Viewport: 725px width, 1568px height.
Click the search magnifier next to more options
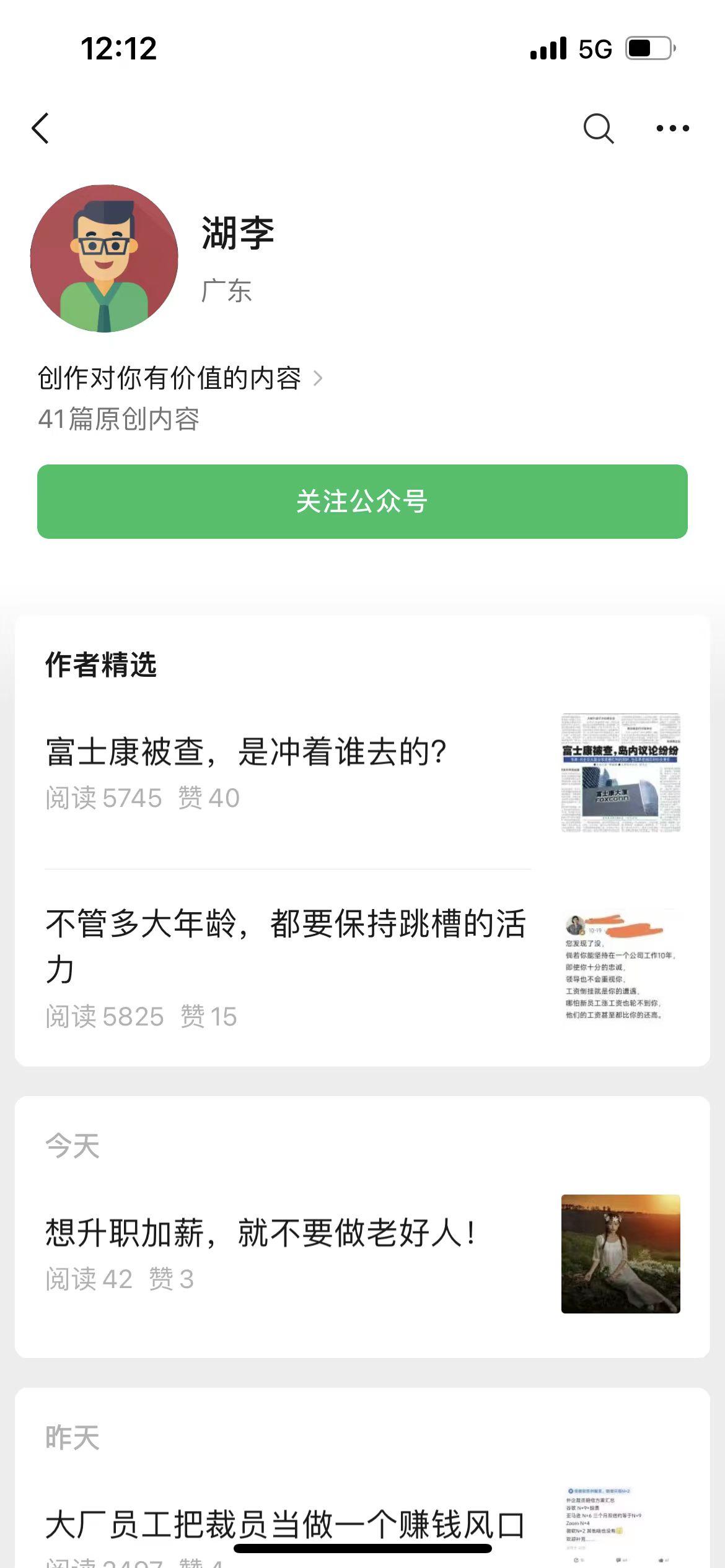tap(598, 128)
